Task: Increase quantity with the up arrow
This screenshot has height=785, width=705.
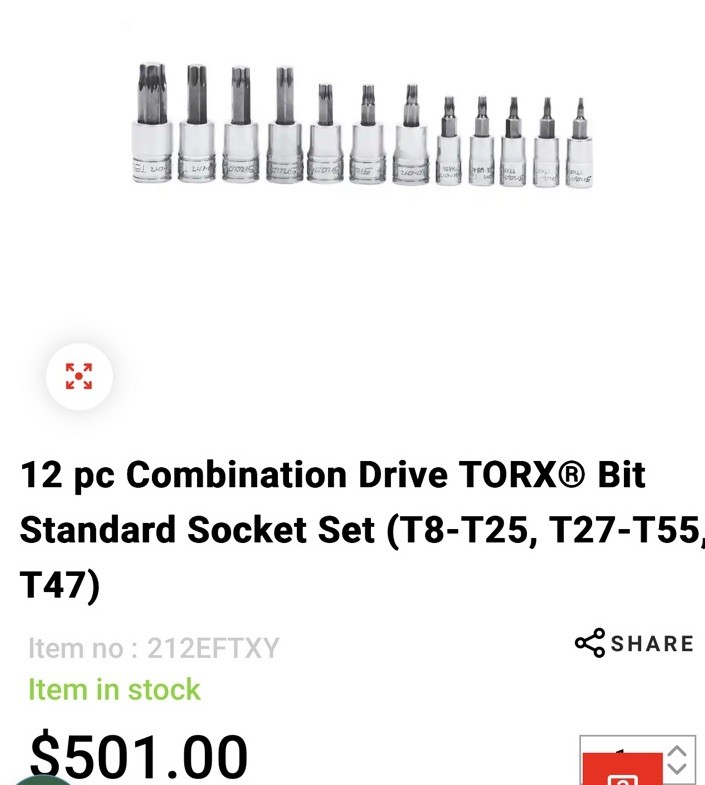Action: tap(677, 751)
